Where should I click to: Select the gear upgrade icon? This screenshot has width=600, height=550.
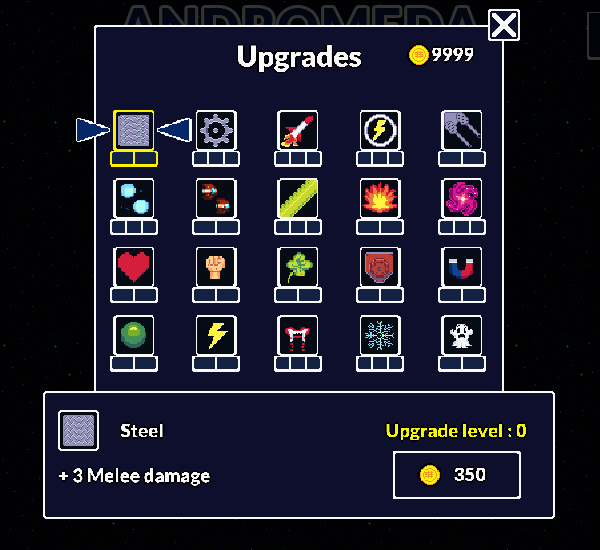(x=216, y=130)
